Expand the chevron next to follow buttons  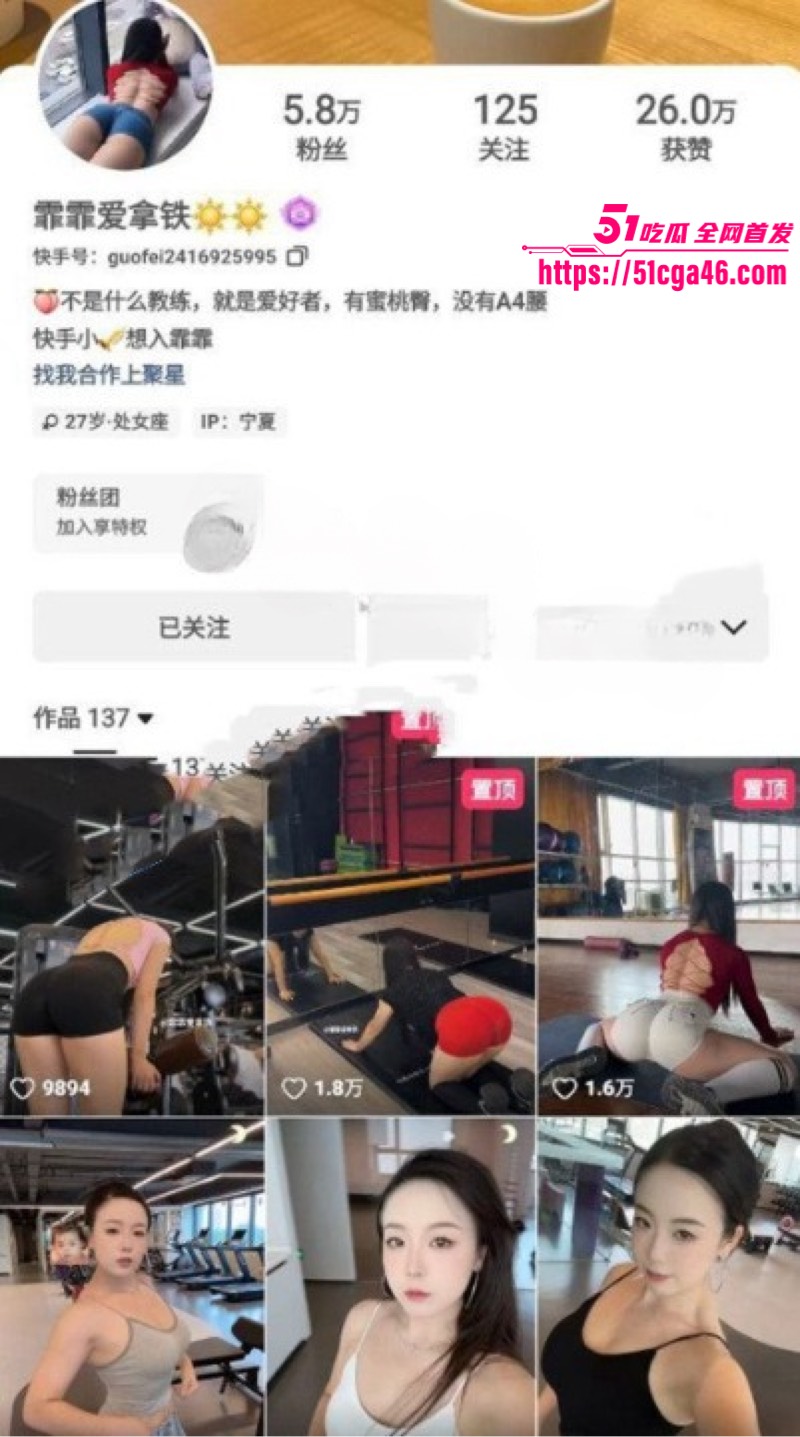click(733, 628)
